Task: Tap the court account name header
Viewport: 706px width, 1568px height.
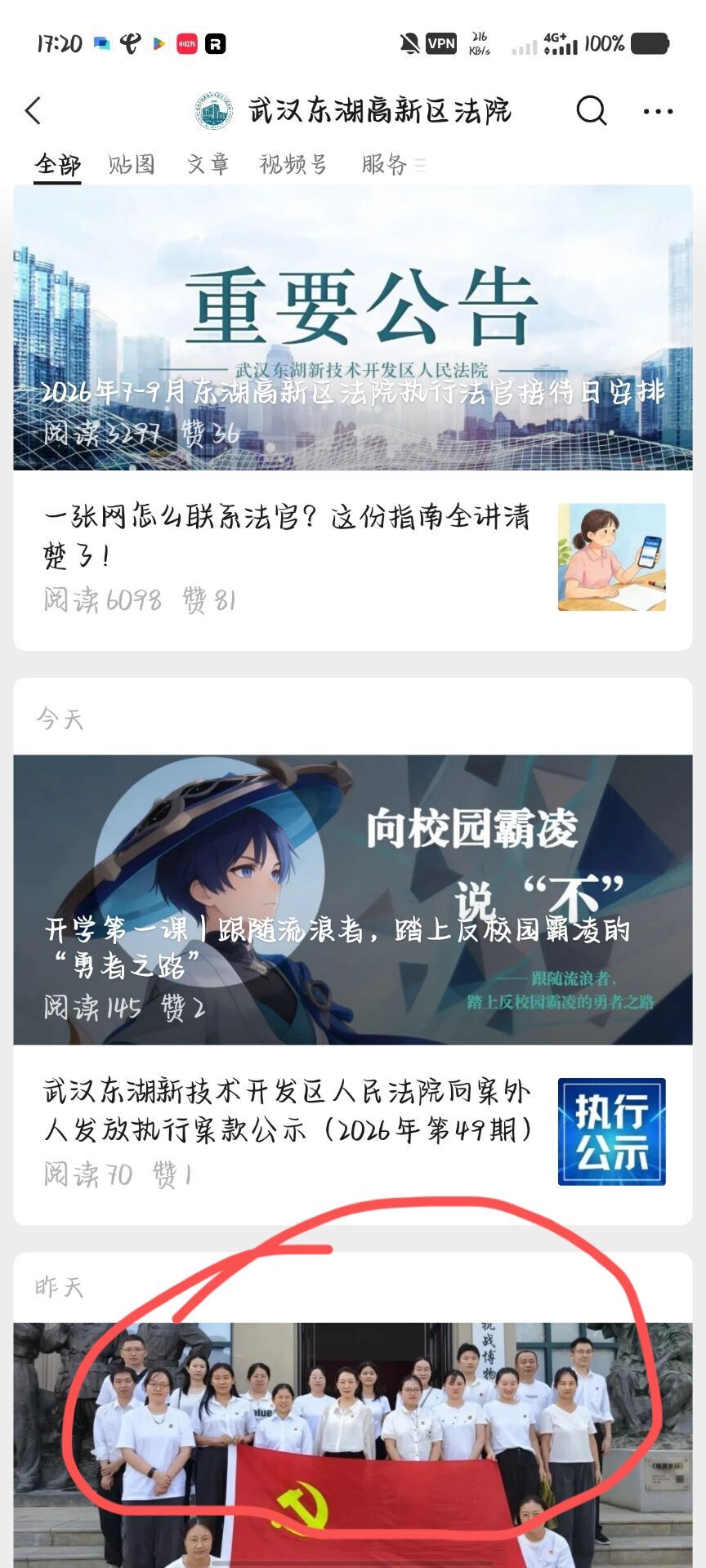Action: click(x=353, y=111)
